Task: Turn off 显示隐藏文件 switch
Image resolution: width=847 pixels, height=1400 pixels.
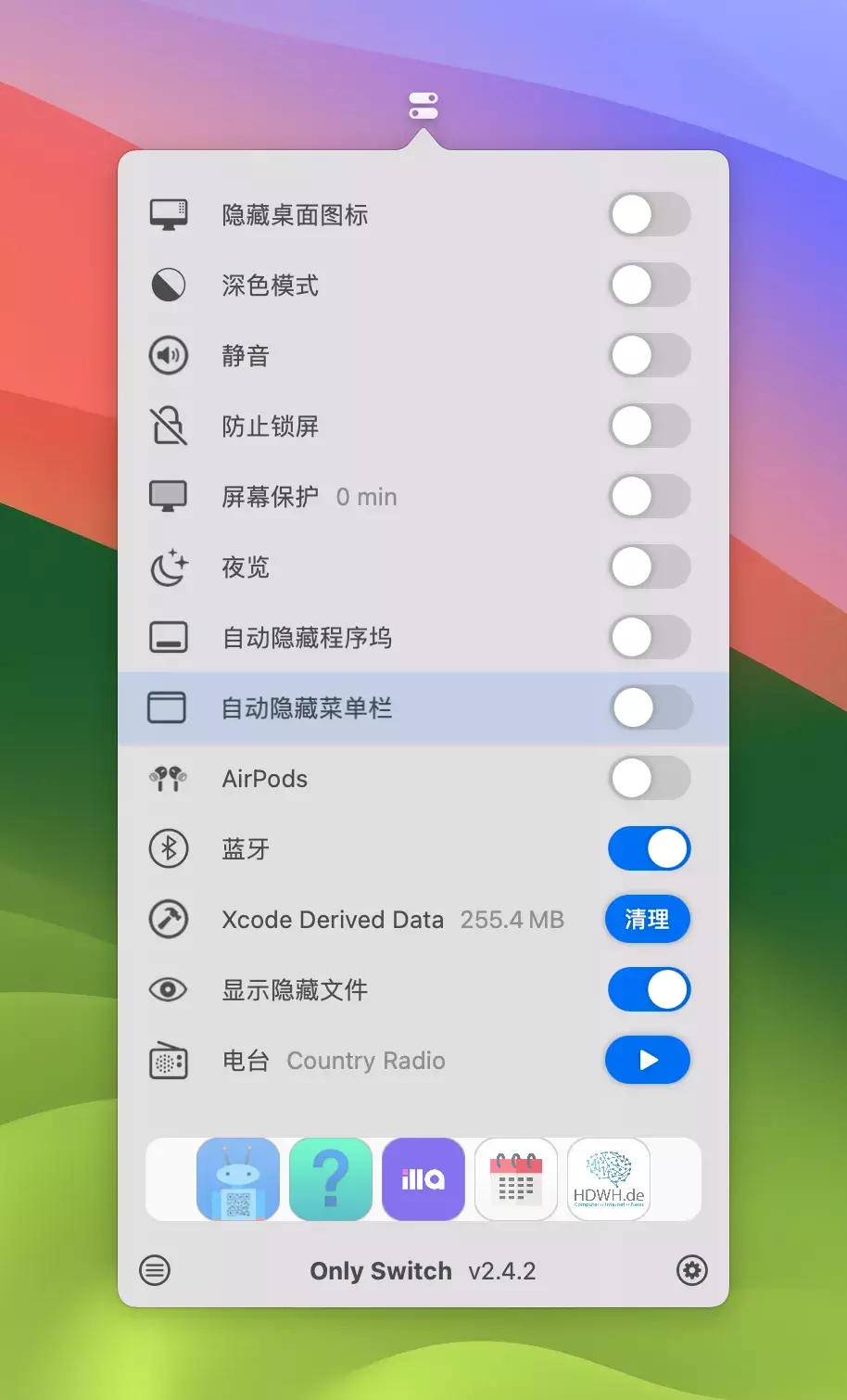Action: pos(649,990)
